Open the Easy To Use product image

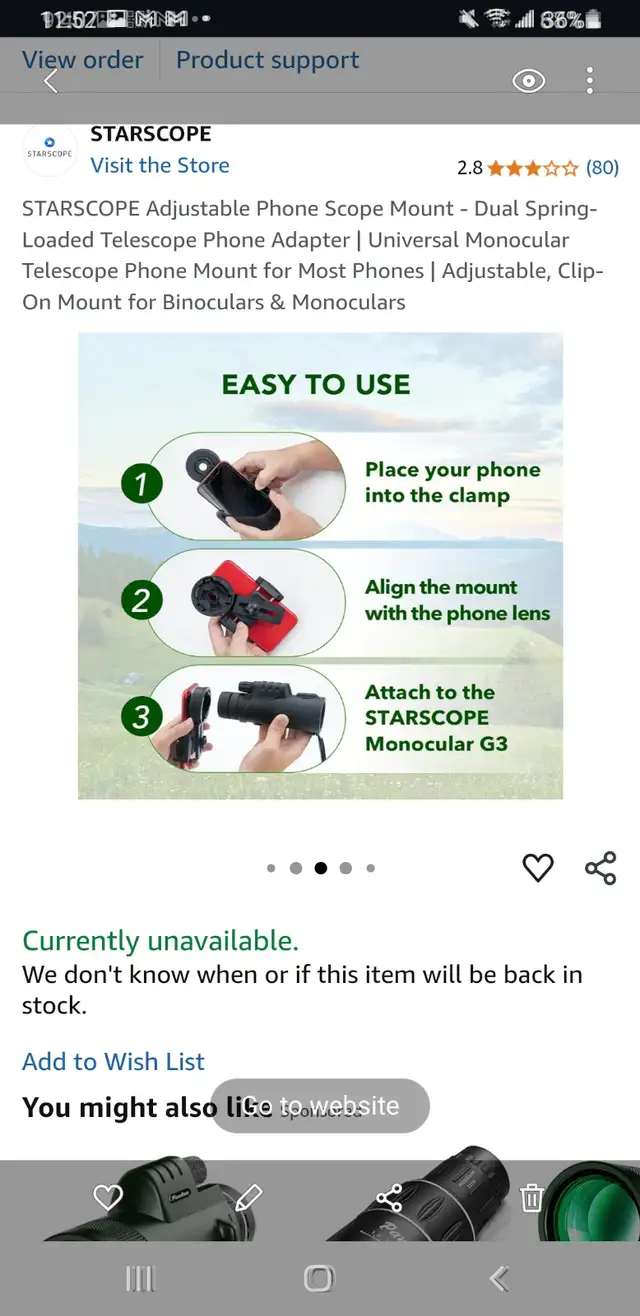click(320, 566)
